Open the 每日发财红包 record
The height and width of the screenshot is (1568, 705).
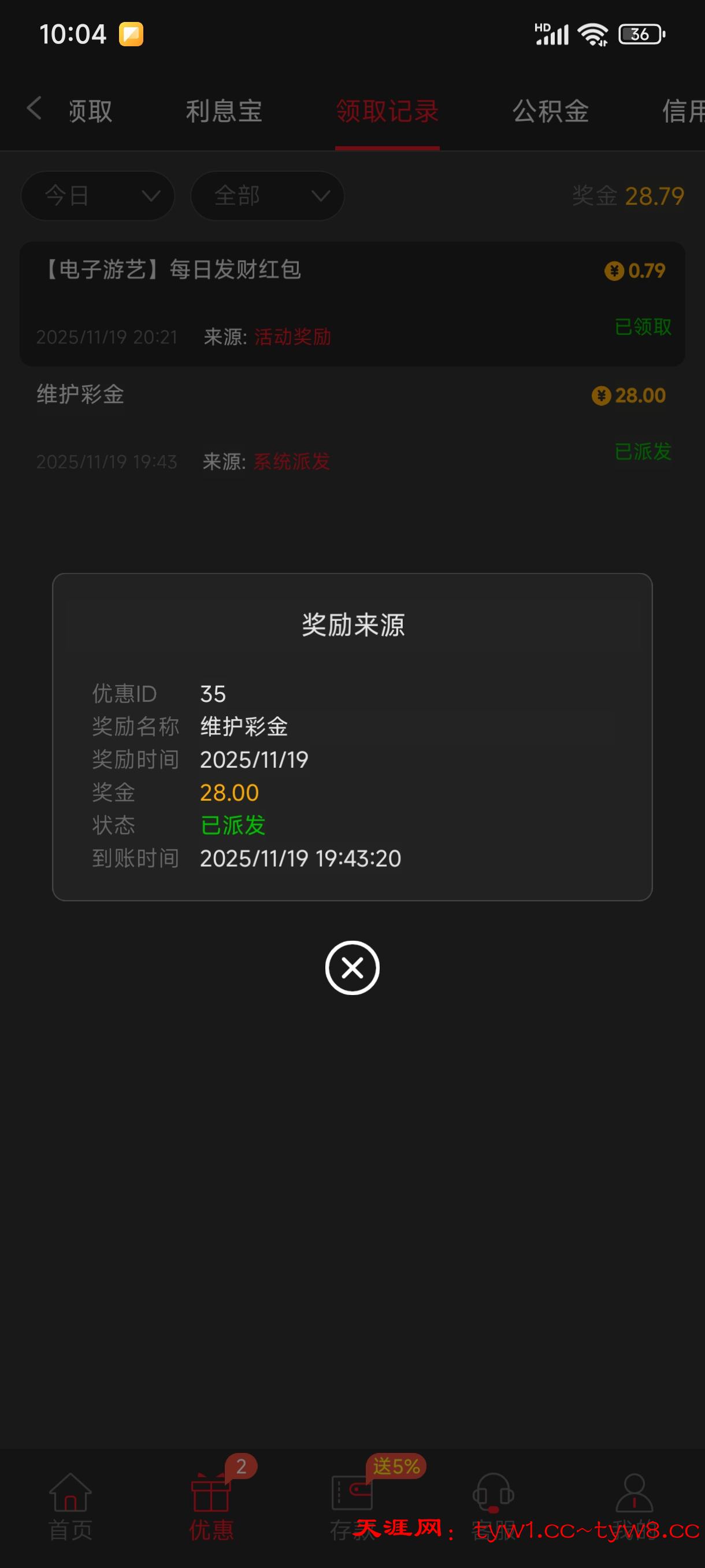[352, 303]
